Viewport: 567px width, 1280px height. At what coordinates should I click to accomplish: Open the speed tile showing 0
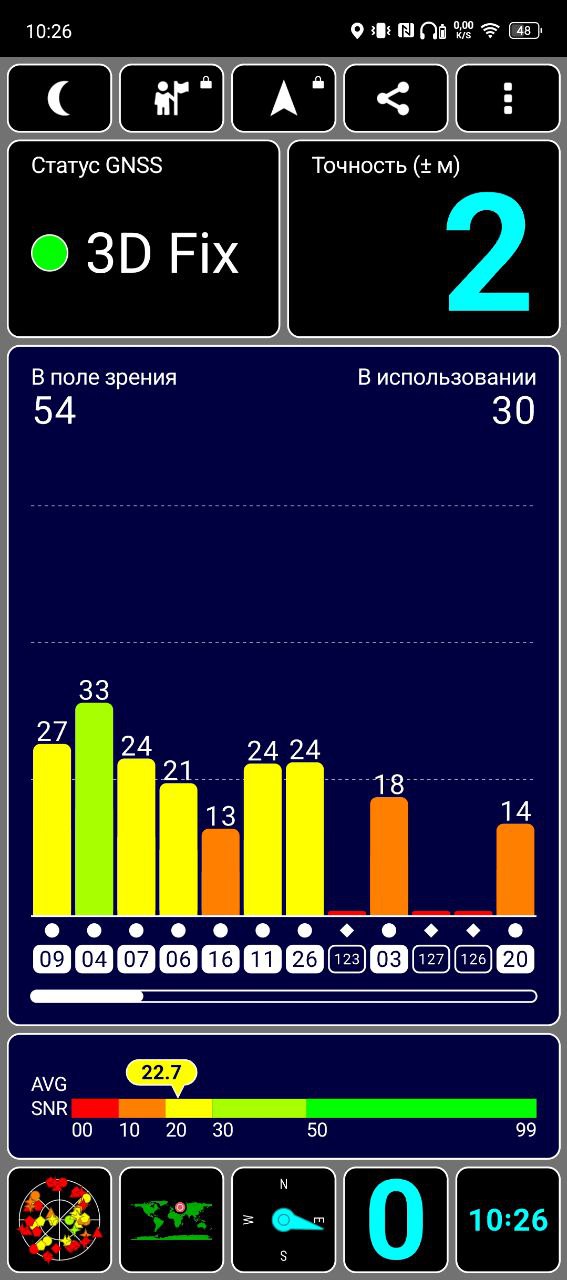click(396, 1219)
